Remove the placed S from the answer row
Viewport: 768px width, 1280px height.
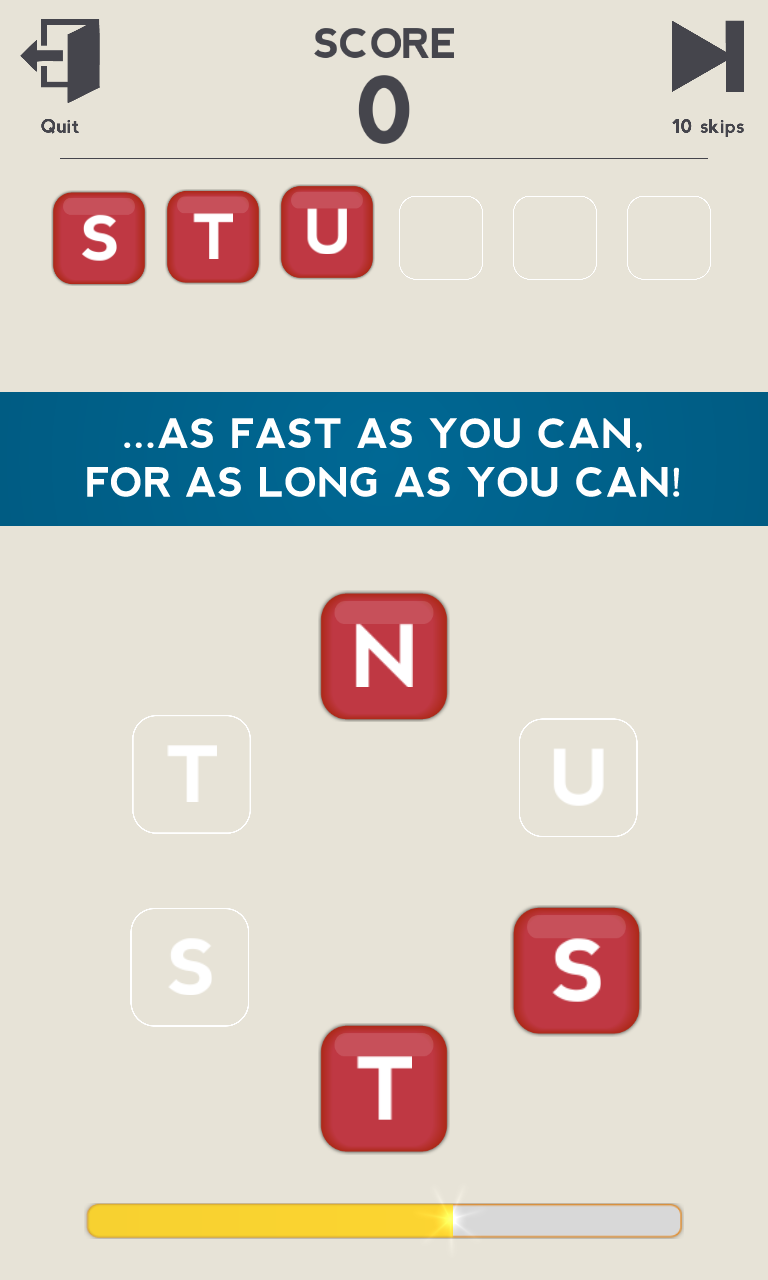pos(99,238)
